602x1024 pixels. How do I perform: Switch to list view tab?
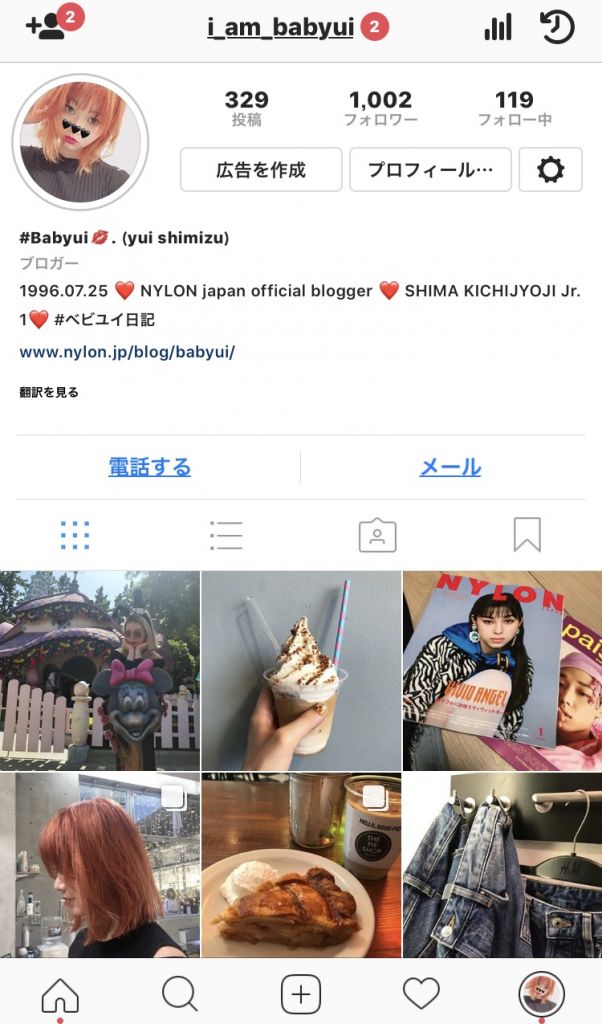(226, 535)
